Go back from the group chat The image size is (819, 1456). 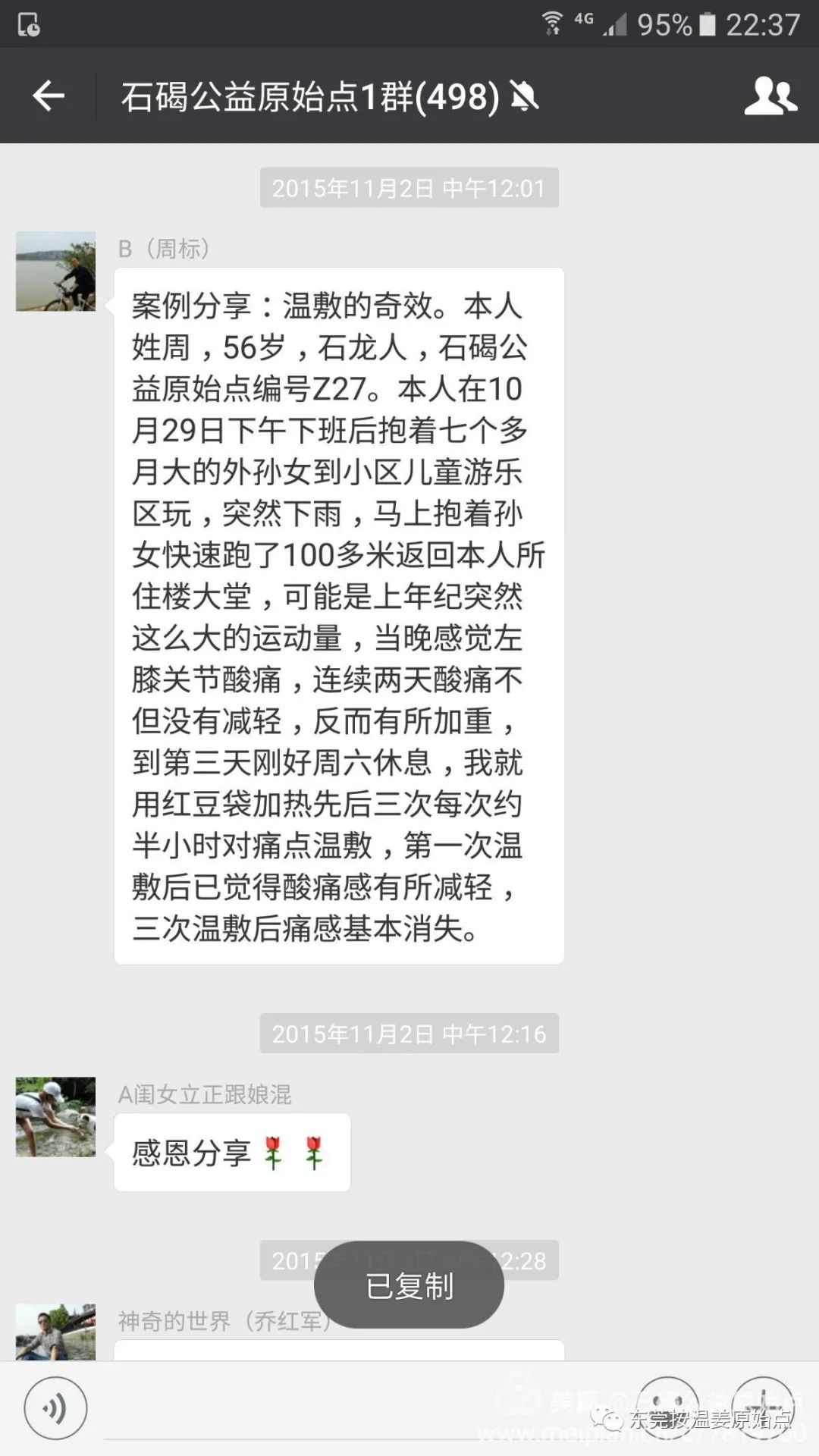(49, 96)
